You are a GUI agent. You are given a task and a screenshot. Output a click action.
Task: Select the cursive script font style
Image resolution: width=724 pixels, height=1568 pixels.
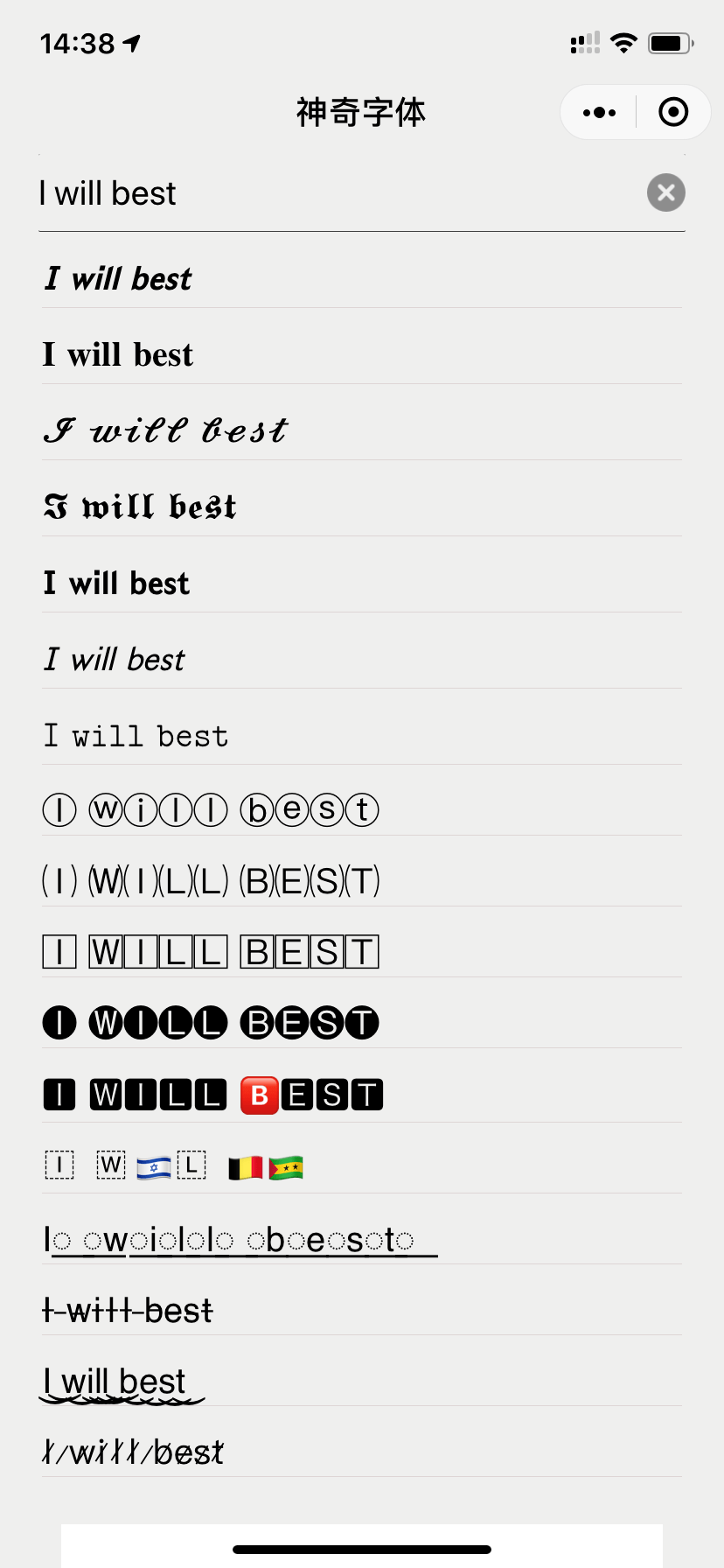tap(164, 429)
